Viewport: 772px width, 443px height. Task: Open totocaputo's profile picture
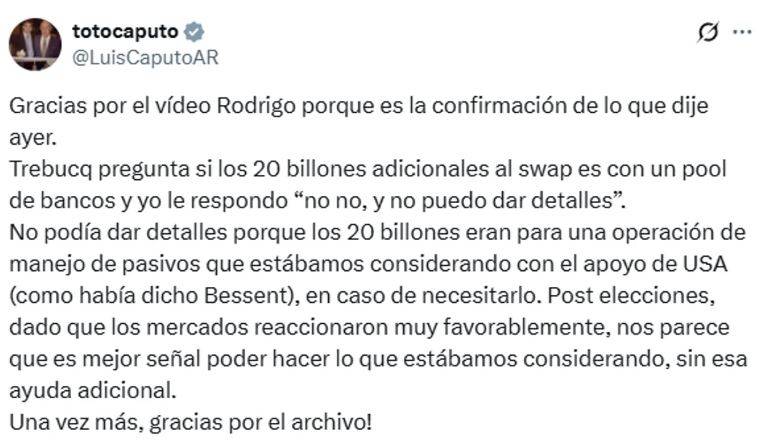coord(35,44)
